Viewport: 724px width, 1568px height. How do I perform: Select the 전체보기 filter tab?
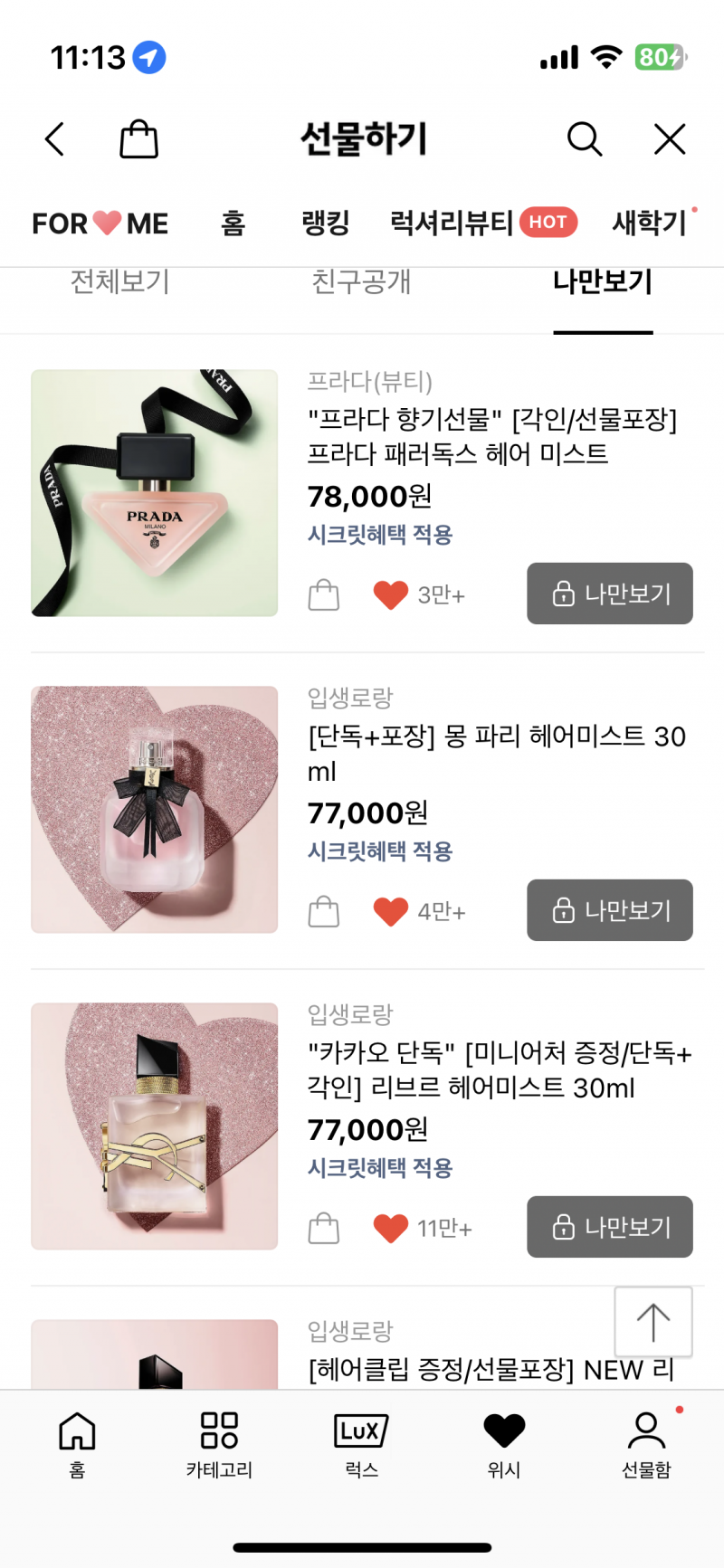click(x=119, y=282)
